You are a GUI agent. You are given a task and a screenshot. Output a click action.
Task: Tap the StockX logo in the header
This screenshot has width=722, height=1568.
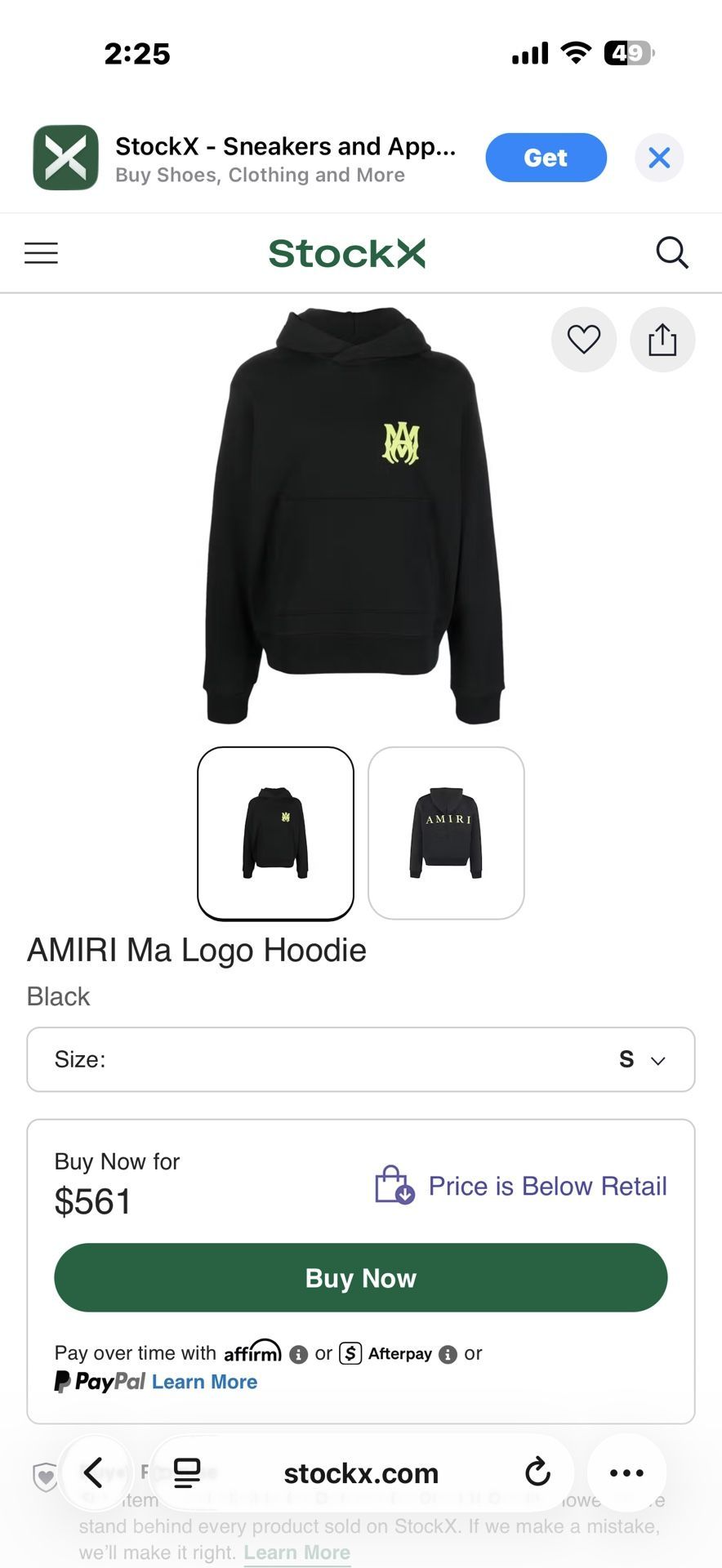(x=347, y=253)
